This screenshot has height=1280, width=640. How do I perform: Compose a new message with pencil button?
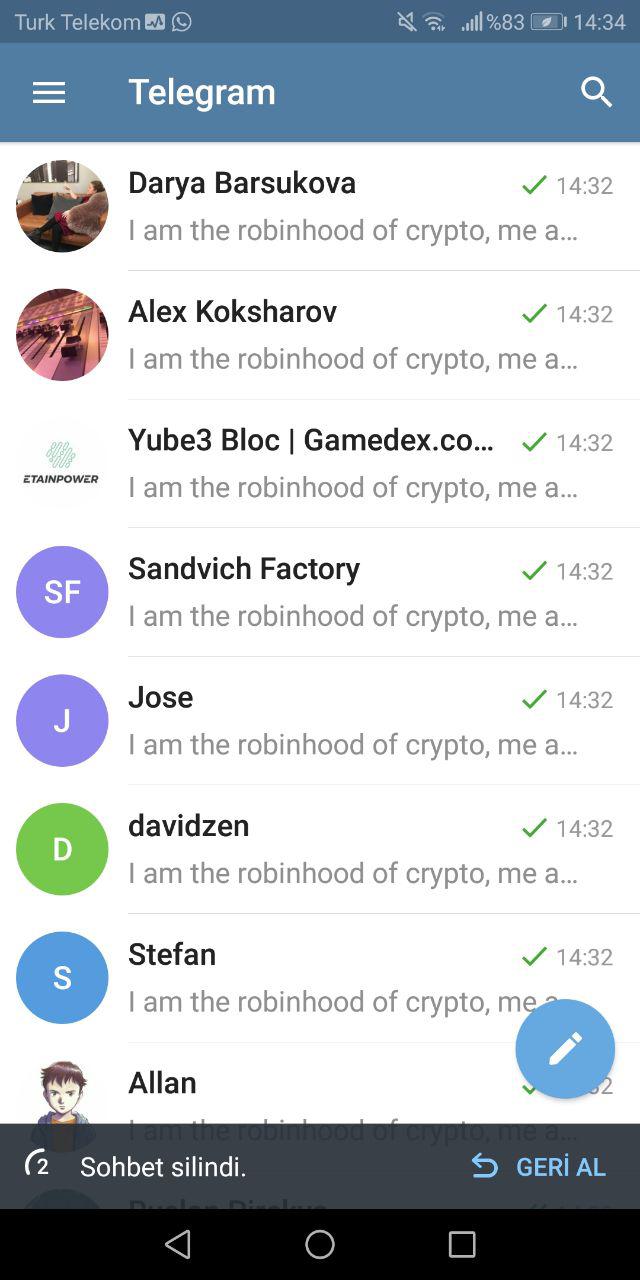point(565,1049)
